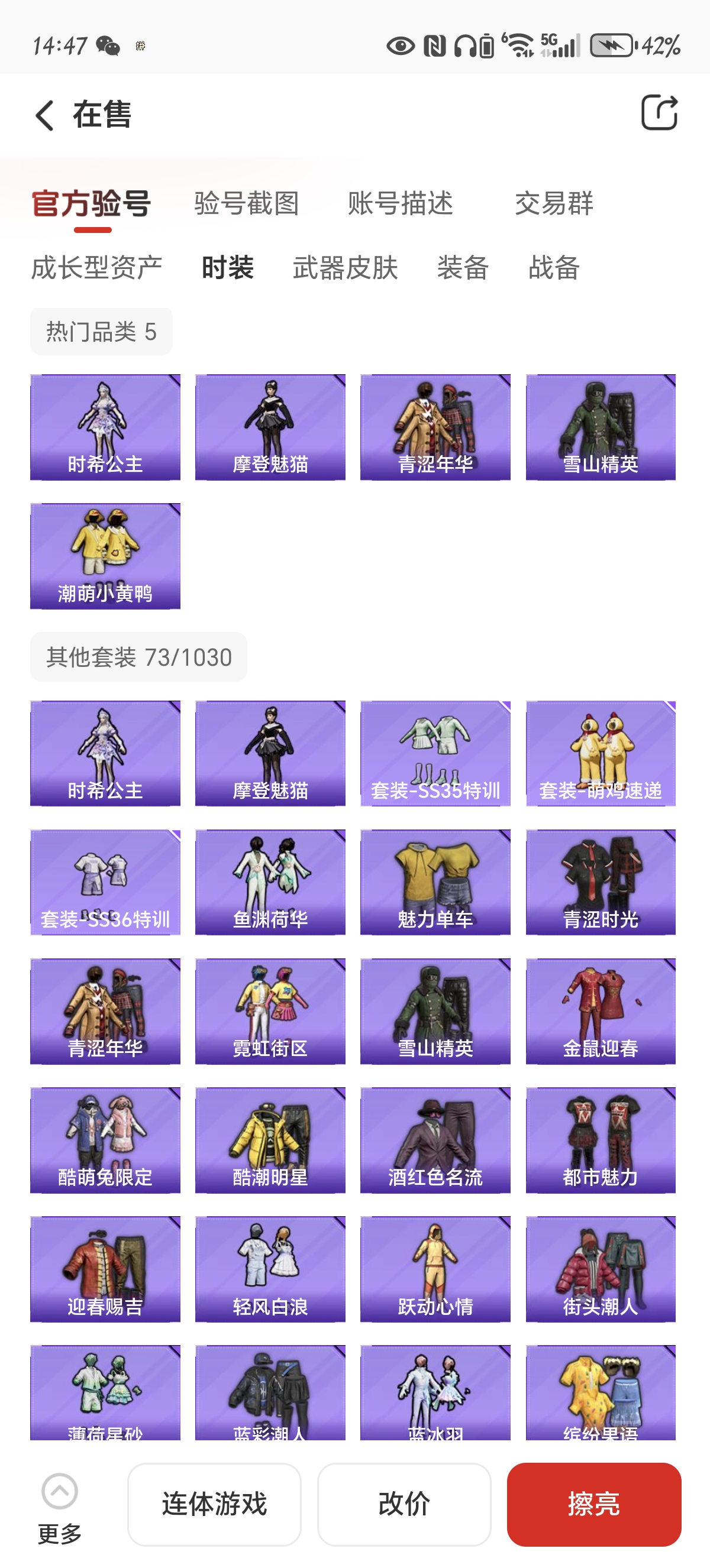Select the 装备 category

463,268
